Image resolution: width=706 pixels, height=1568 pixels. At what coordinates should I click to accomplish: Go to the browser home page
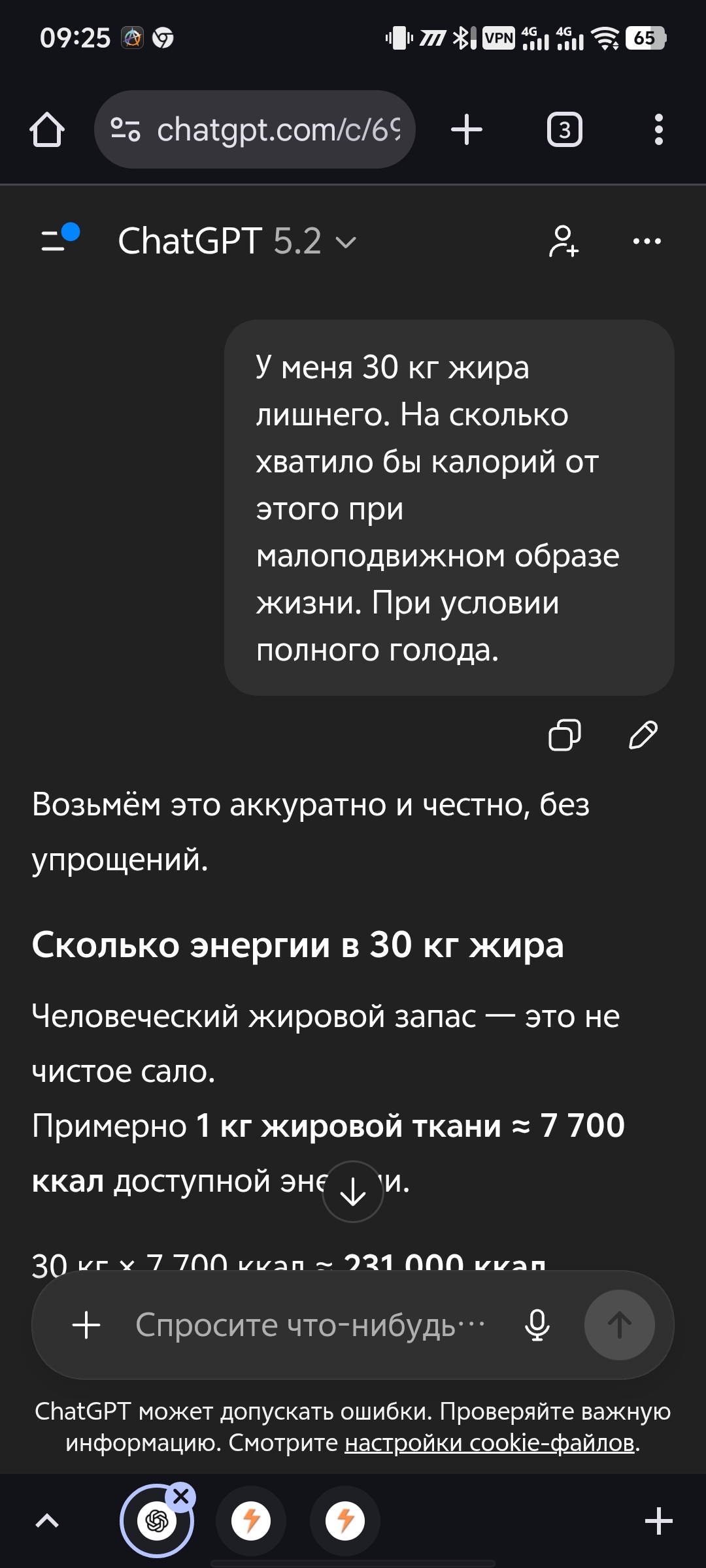[47, 129]
